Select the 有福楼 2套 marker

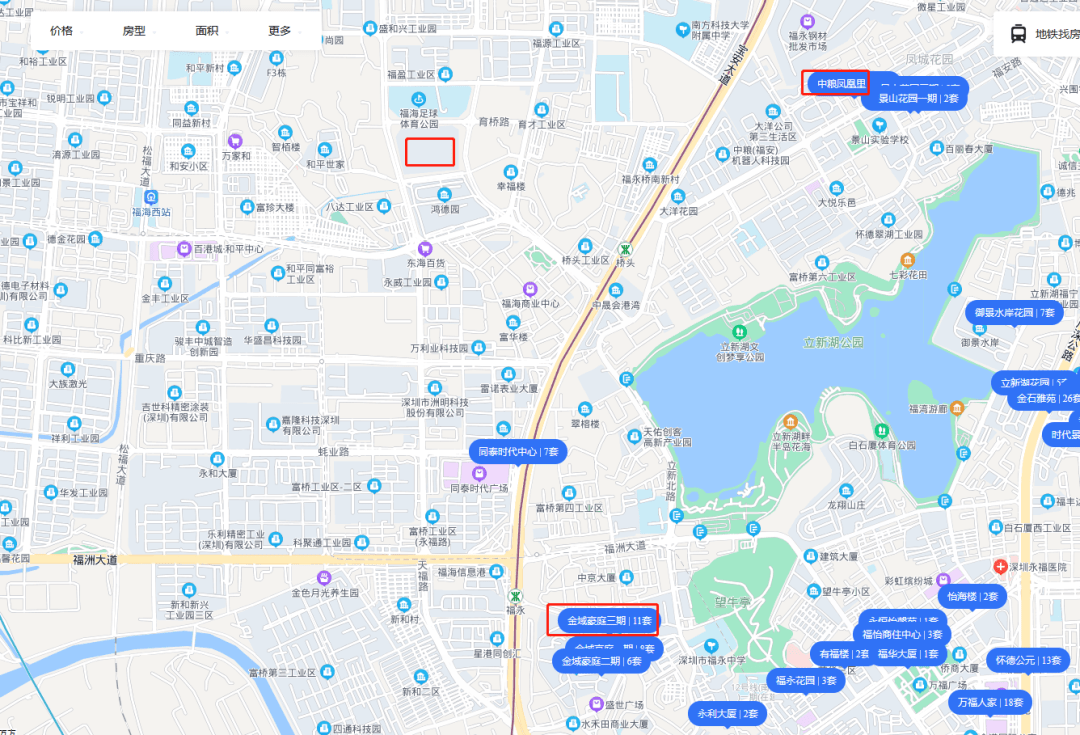(844, 654)
